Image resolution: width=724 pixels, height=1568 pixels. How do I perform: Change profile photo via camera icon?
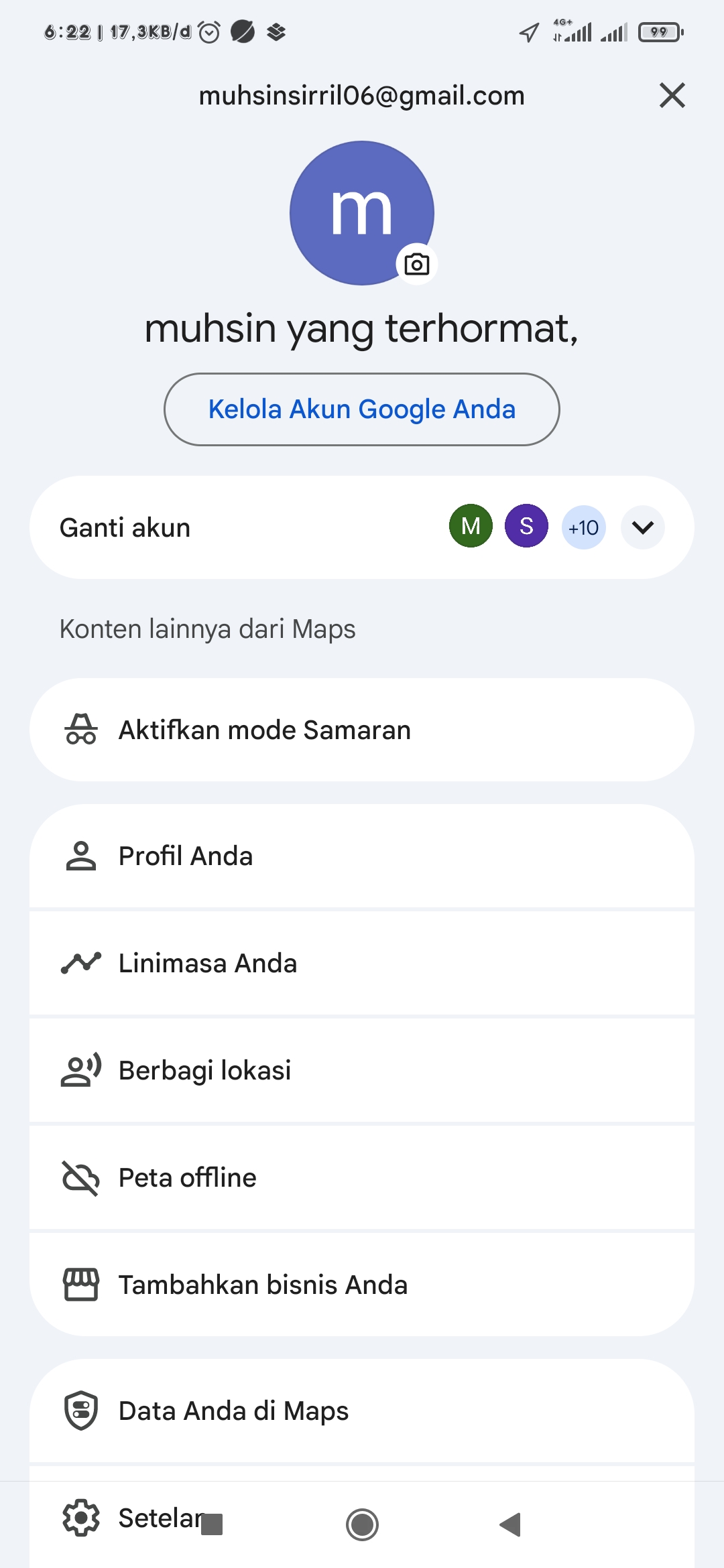[417, 264]
